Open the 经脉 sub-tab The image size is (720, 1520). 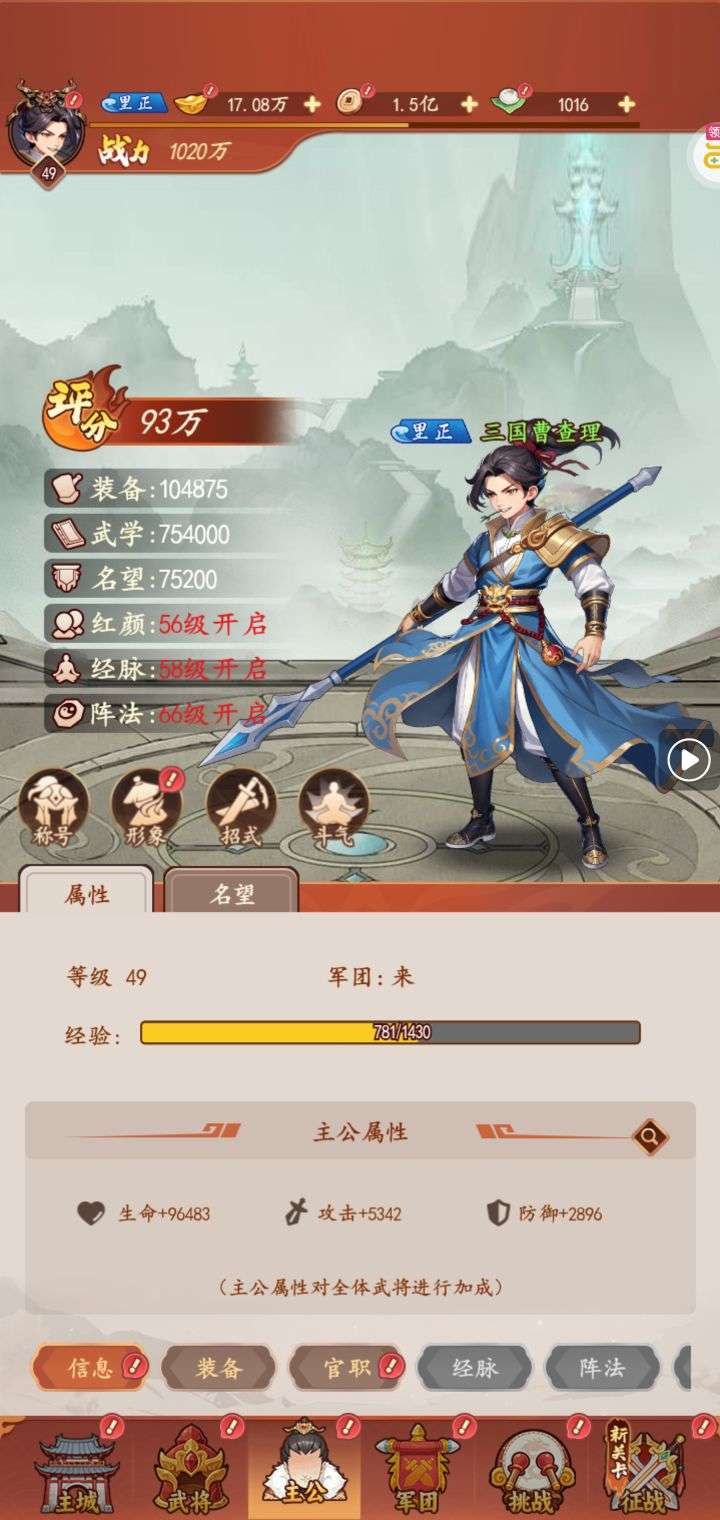tap(474, 1368)
